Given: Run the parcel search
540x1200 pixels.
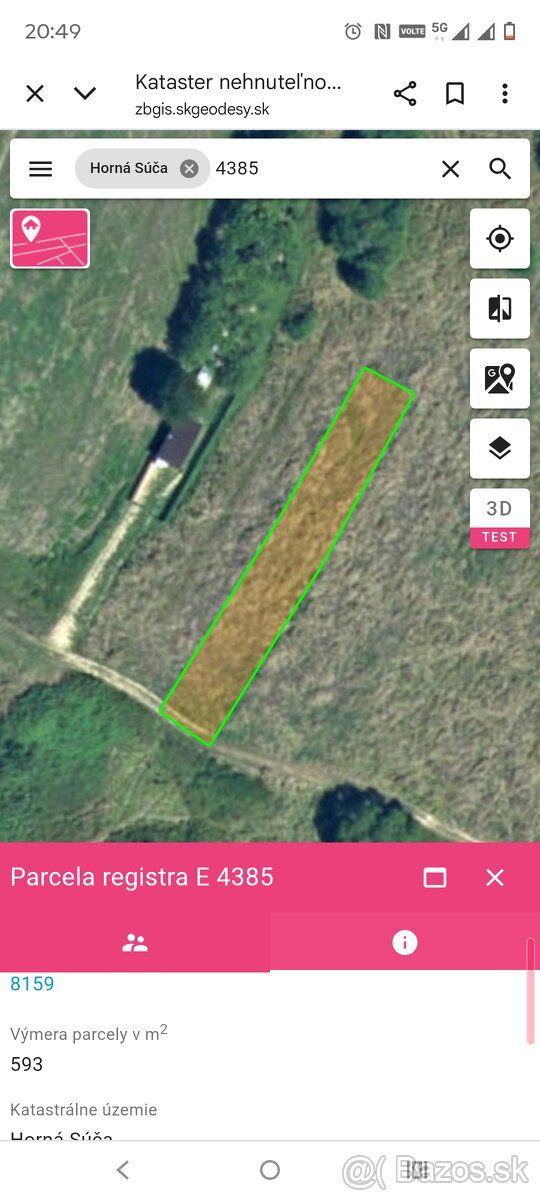Looking at the screenshot, I should [x=500, y=169].
